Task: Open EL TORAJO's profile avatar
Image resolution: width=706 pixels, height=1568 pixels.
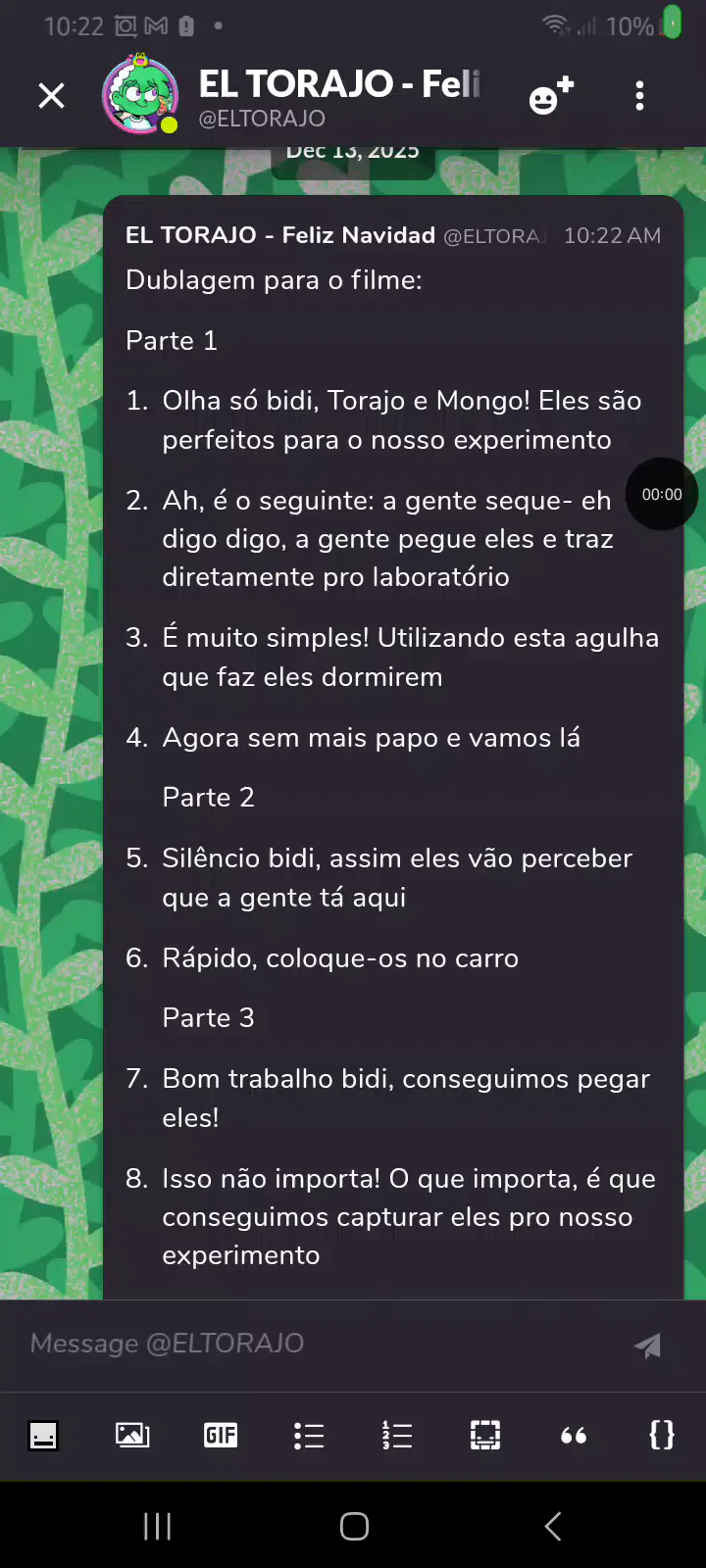Action: point(141,95)
